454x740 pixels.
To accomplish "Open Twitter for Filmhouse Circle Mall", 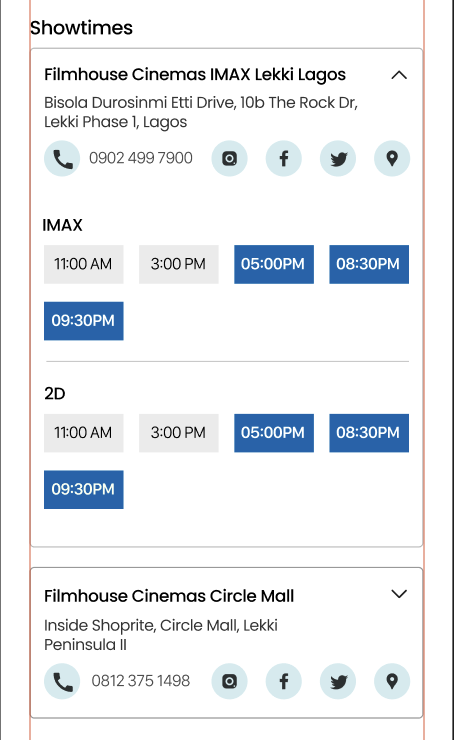I will click(338, 681).
